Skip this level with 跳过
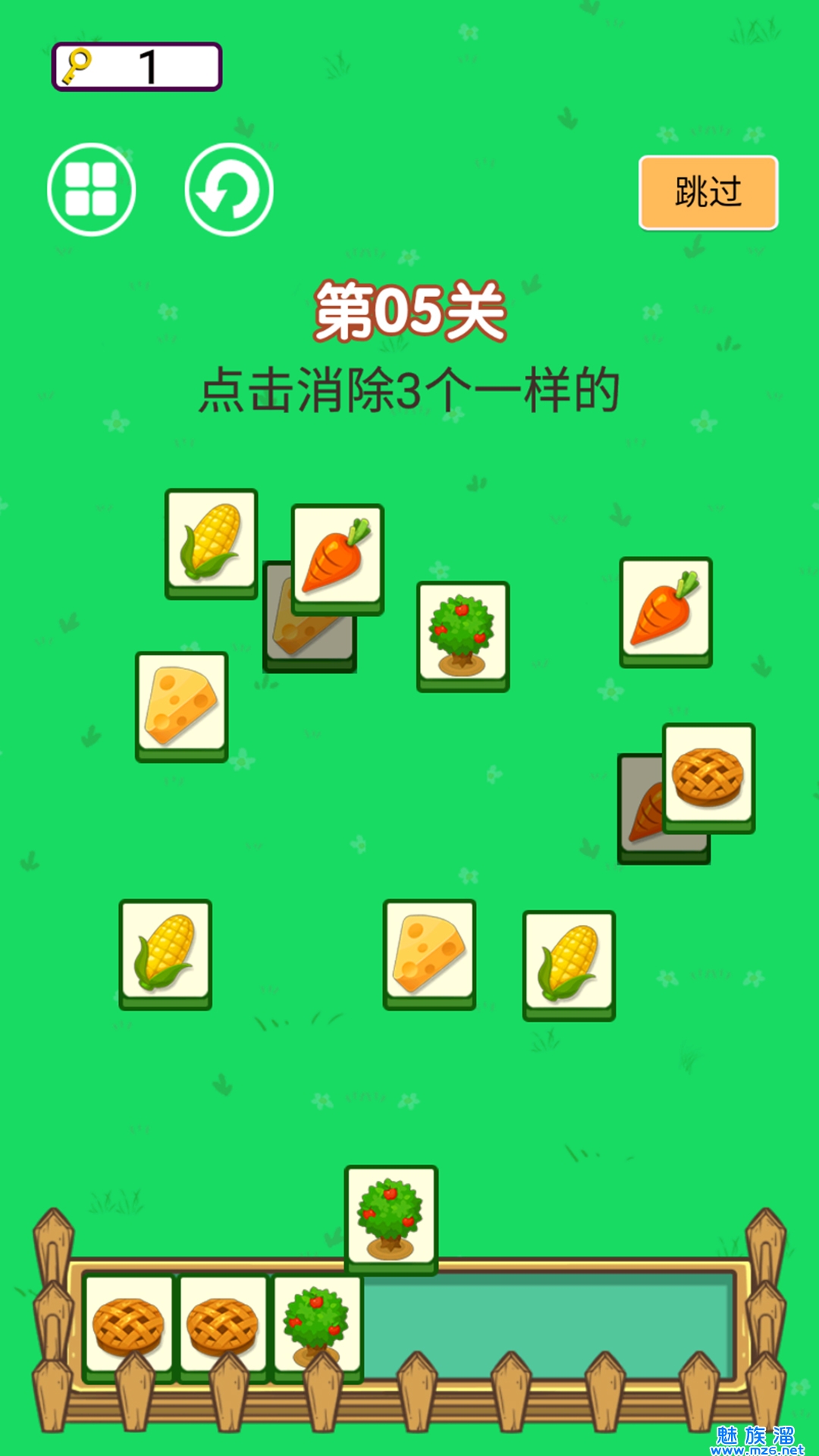Viewport: 819px width, 1456px height. point(708,193)
